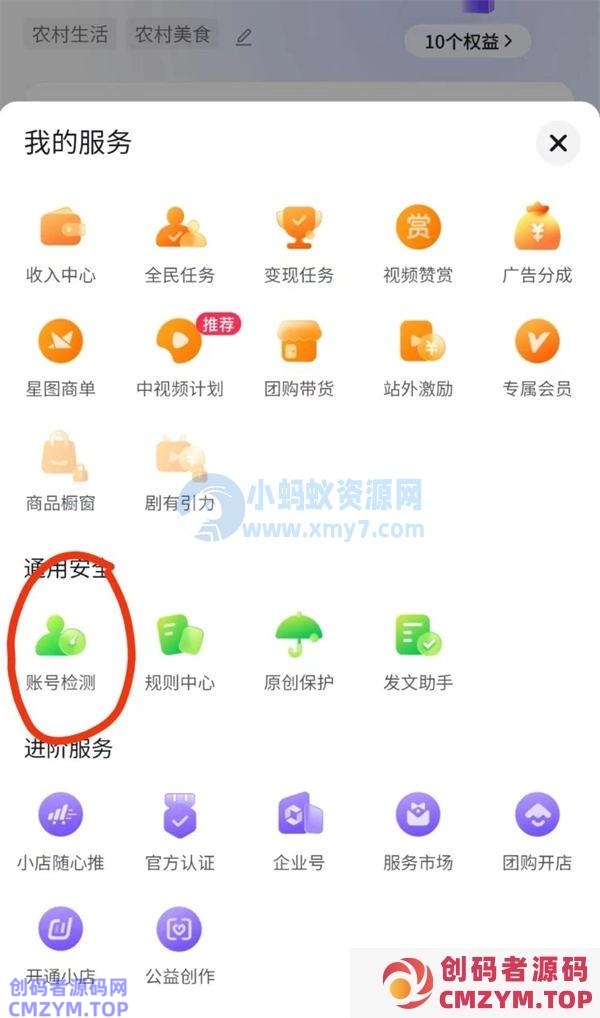The height and width of the screenshot is (1018, 600).
Task: Close the 我的服务 panel
Action: click(x=558, y=143)
